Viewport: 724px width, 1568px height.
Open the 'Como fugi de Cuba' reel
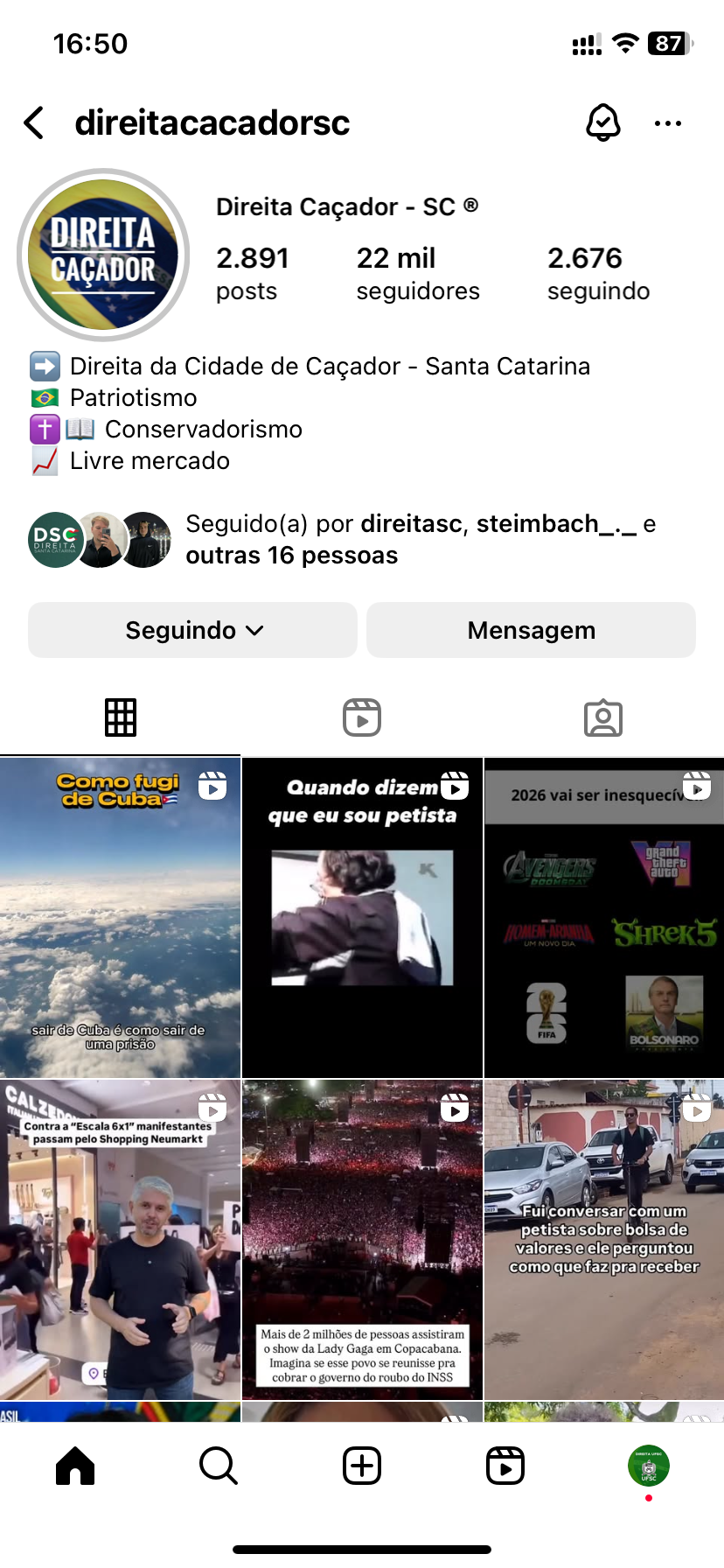coord(120,918)
